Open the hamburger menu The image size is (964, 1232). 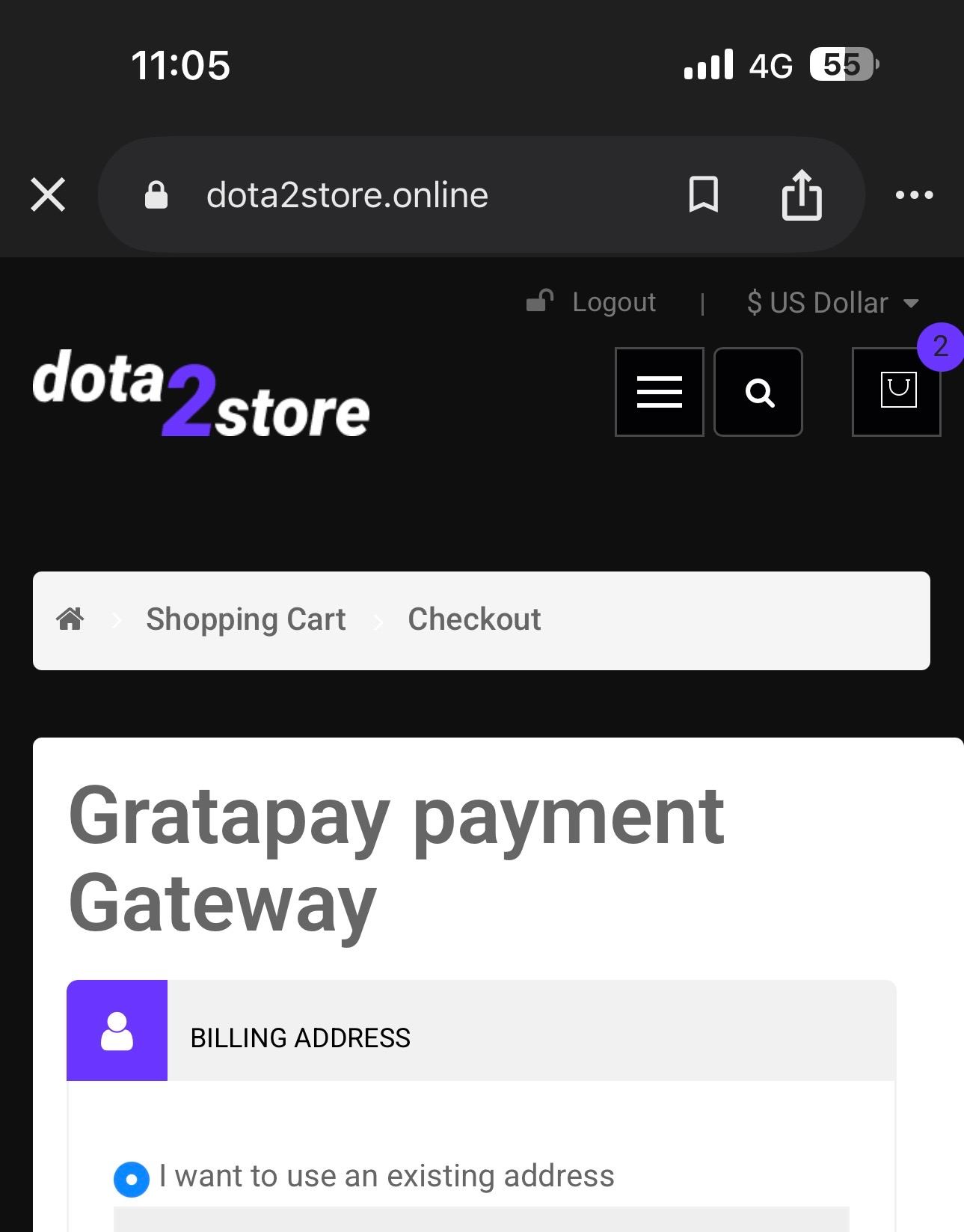coord(659,392)
